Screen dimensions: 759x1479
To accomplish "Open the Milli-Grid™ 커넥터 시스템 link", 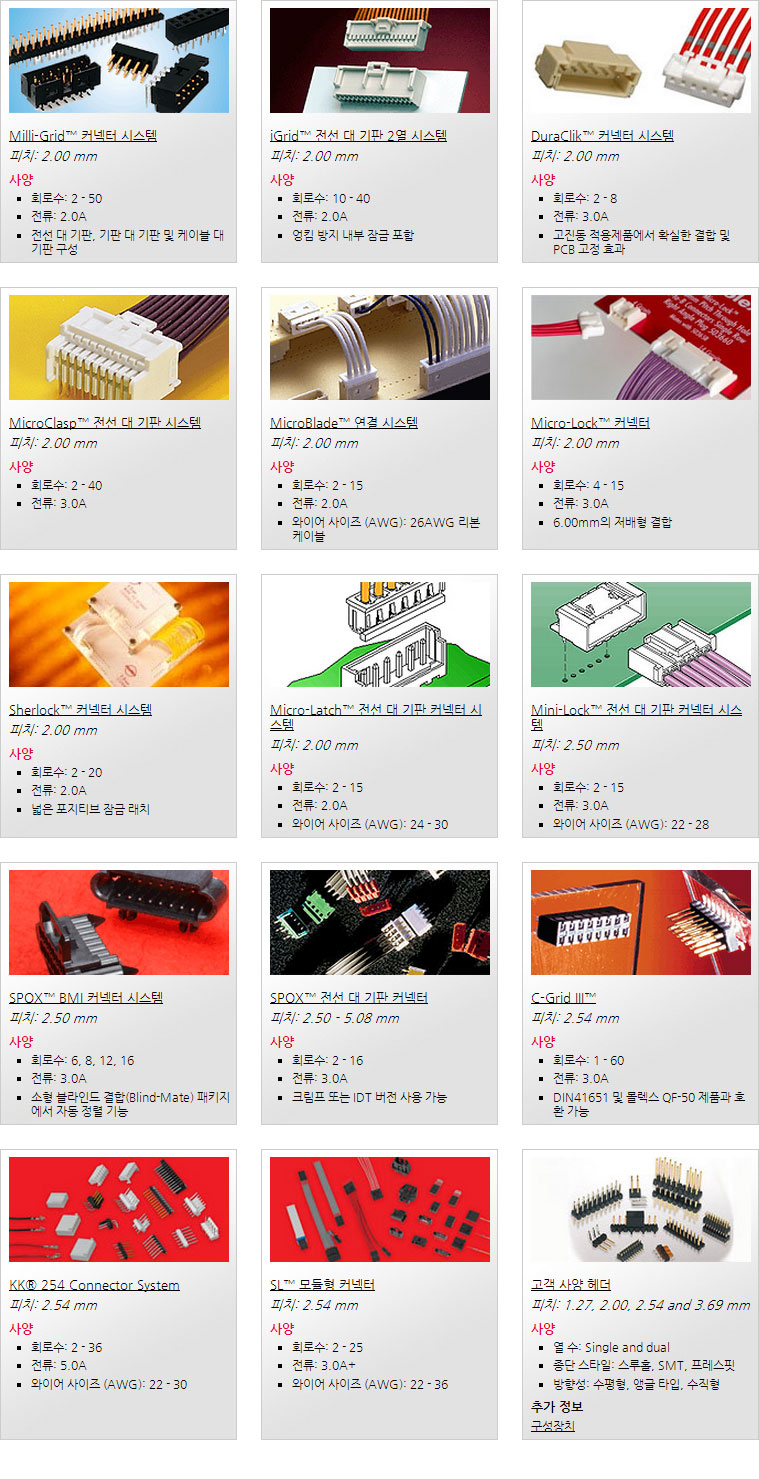I will (x=83, y=136).
